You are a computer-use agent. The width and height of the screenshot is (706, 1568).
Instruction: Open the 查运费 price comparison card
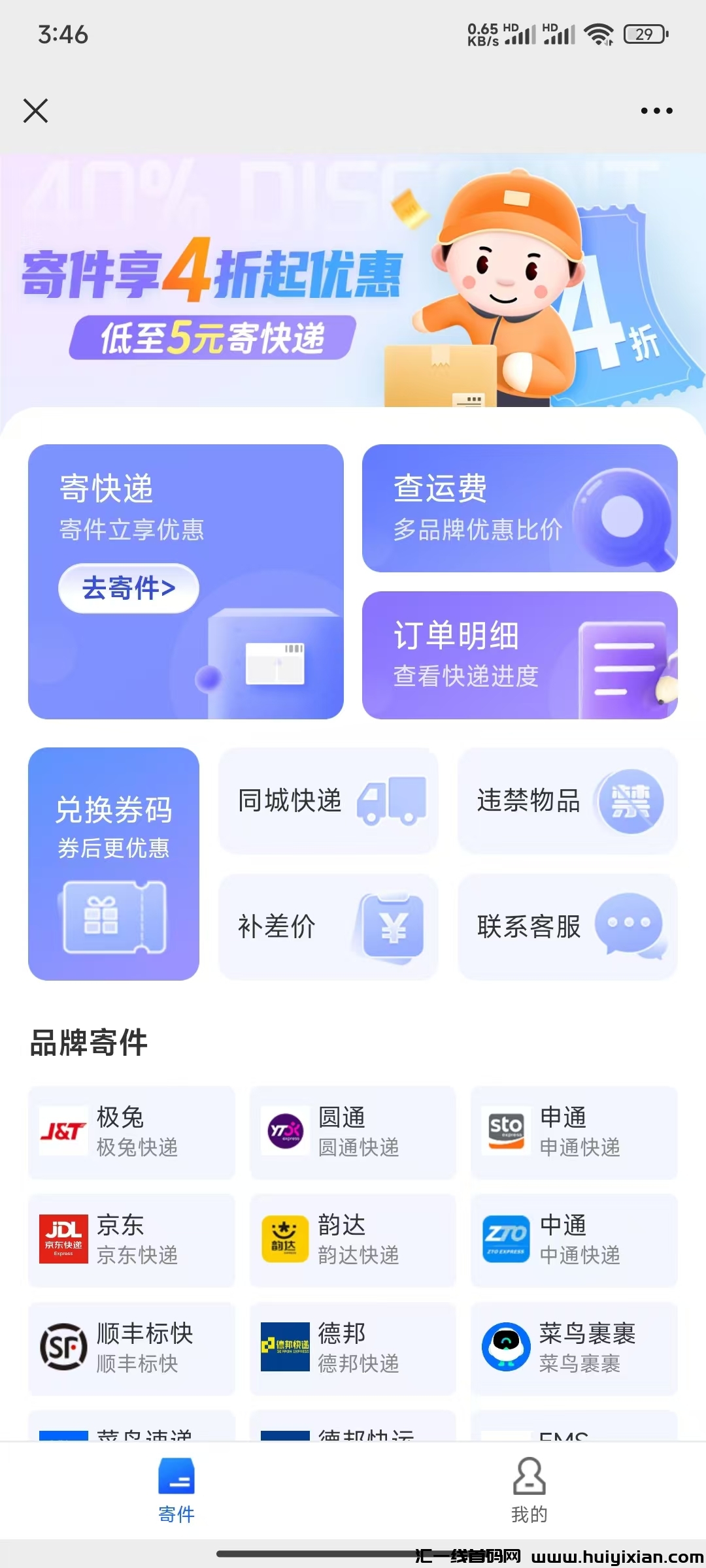[x=520, y=508]
